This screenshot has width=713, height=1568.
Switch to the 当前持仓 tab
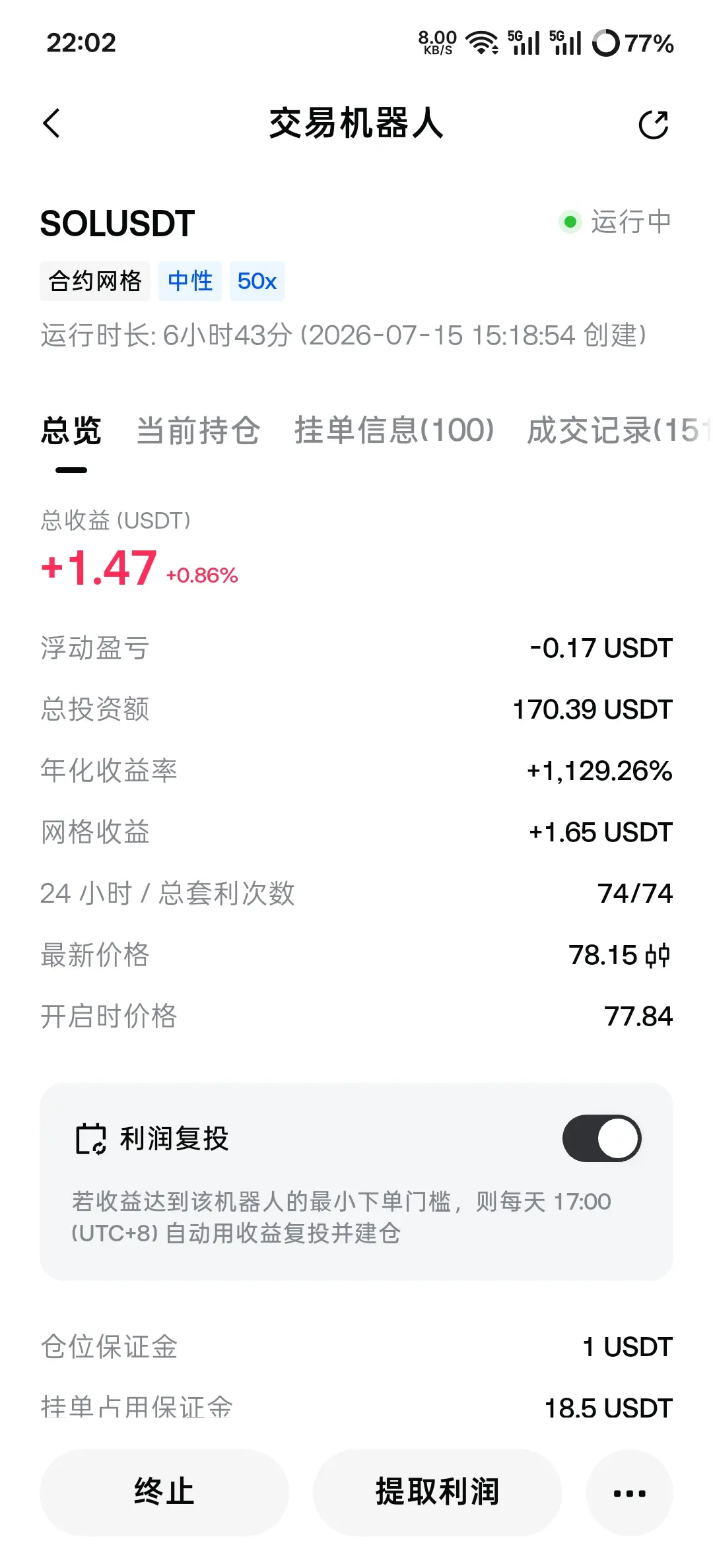pos(198,431)
